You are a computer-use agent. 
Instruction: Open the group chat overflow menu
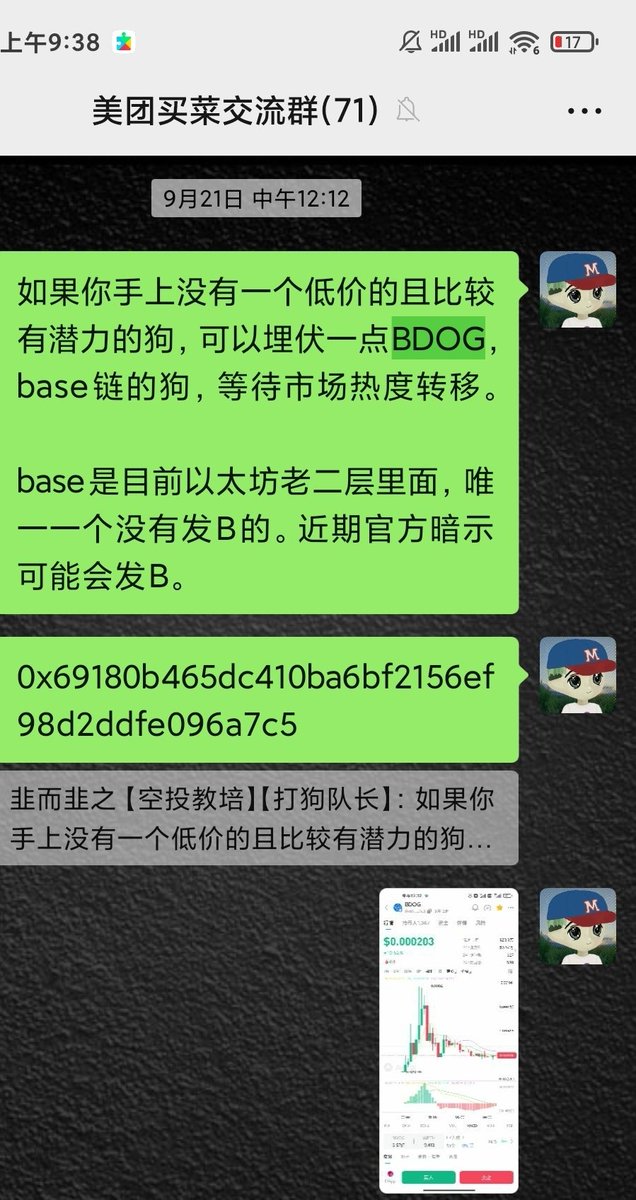click(x=584, y=110)
